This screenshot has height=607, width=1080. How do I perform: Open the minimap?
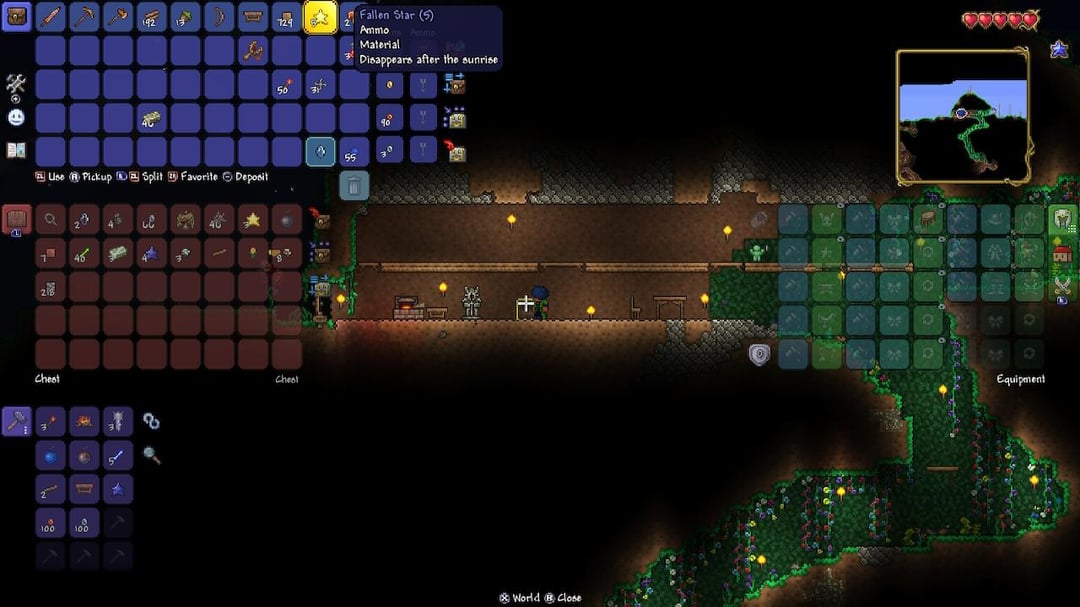pos(962,116)
